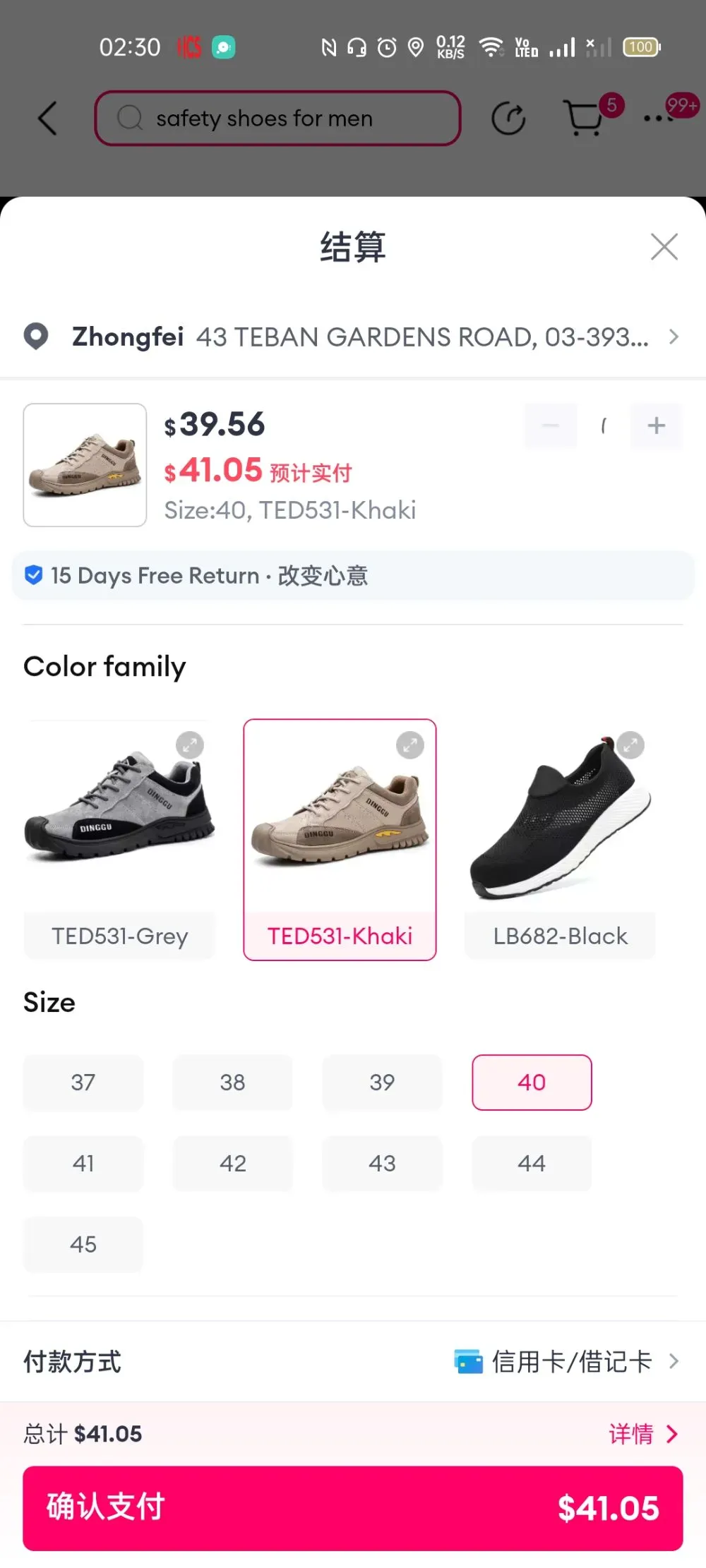View price details via 详情
Image resolution: width=706 pixels, height=1568 pixels.
coord(643,1434)
